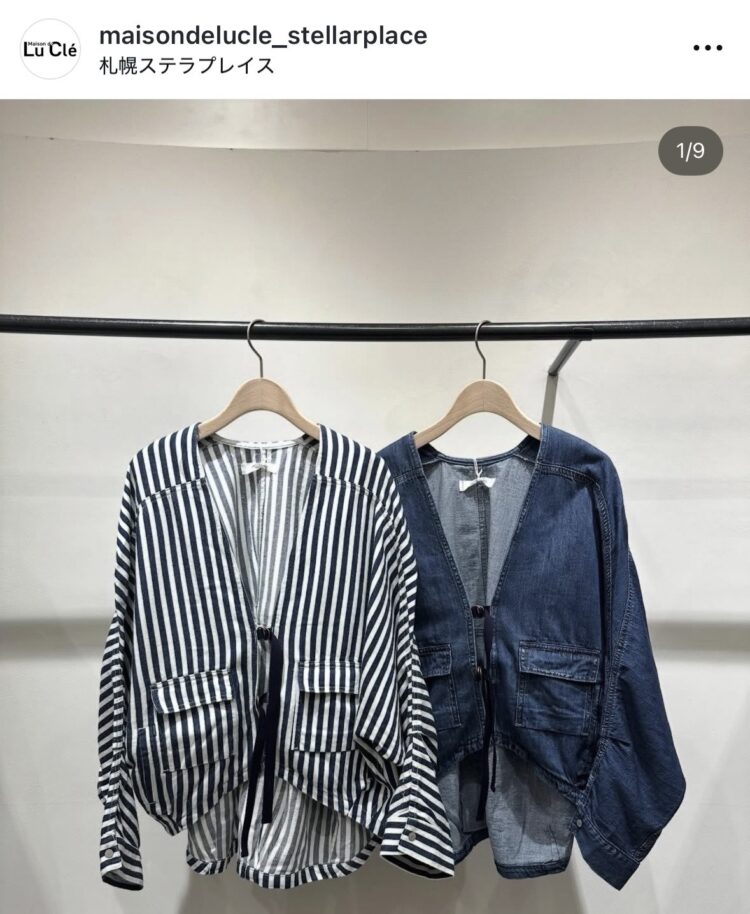
Task: Open the maisondelucle_stellarplace username link
Action: (x=263, y=36)
